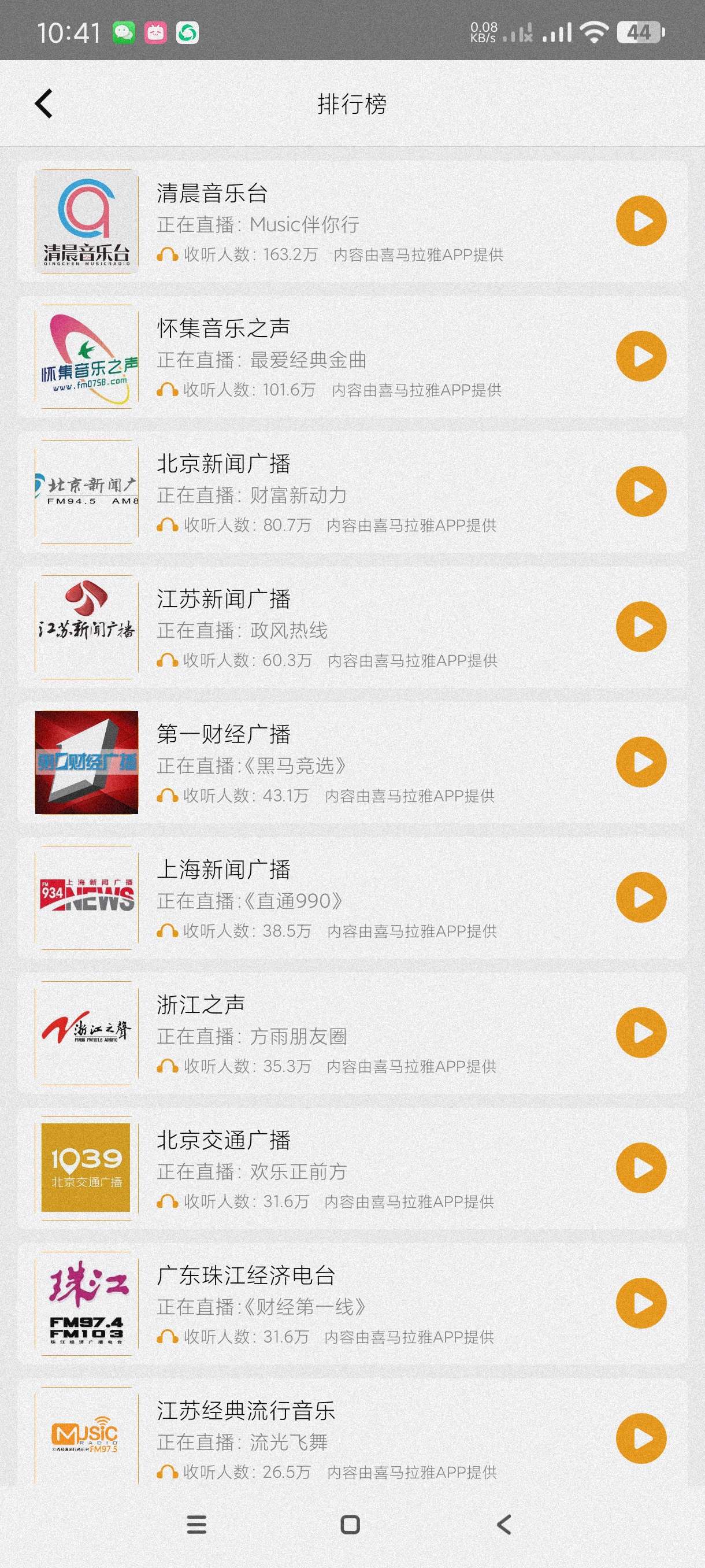Play 北京新闻广播 live stream
The width and height of the screenshot is (705, 1568).
pos(641,492)
